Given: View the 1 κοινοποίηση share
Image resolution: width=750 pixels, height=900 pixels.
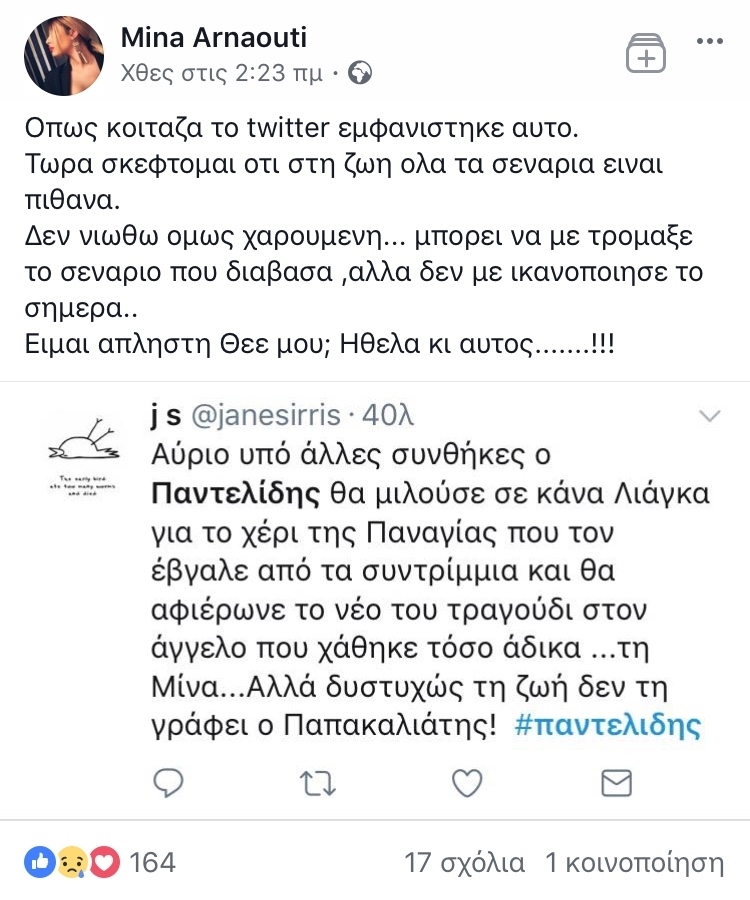Looking at the screenshot, I should 634,862.
